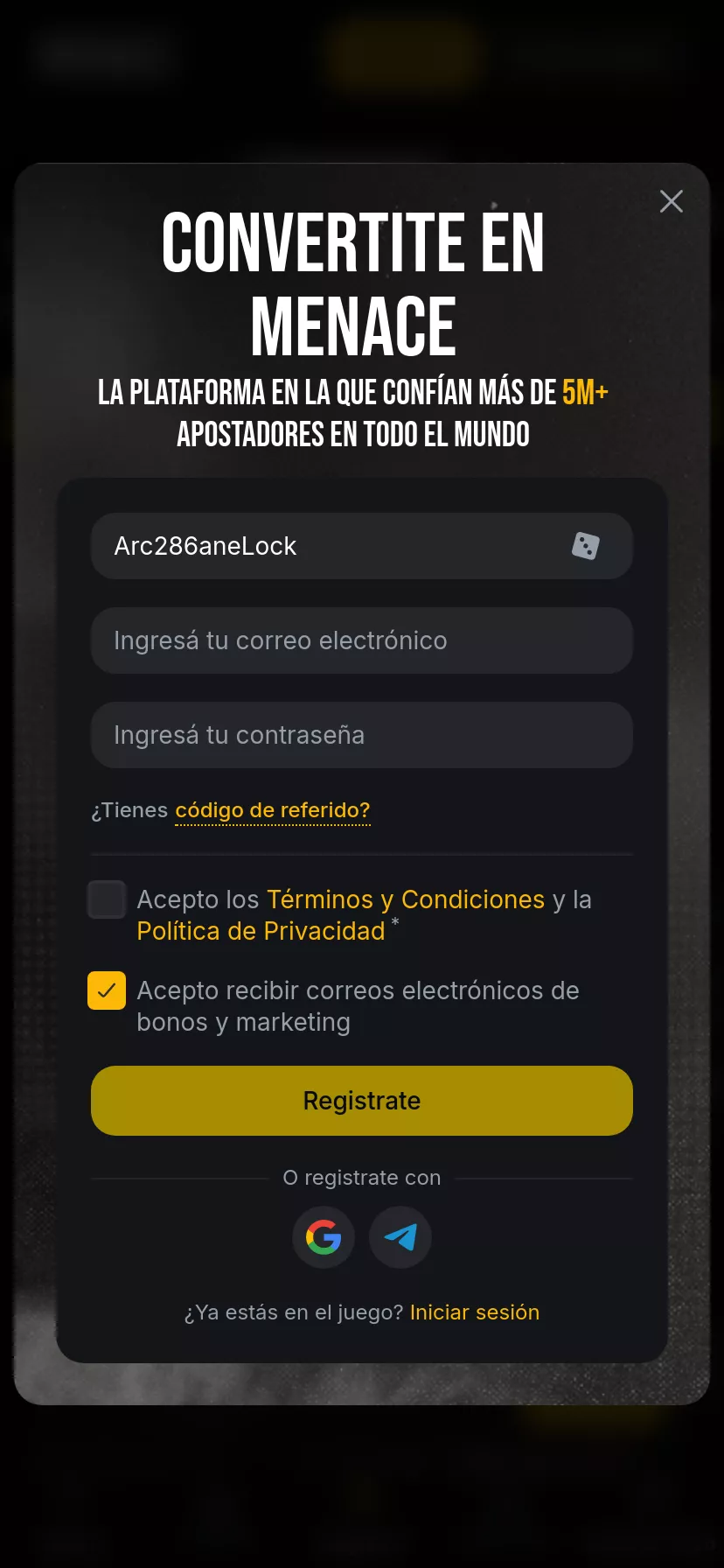
Task: Dismiss the signup modal with the X icon
Action: point(671,201)
